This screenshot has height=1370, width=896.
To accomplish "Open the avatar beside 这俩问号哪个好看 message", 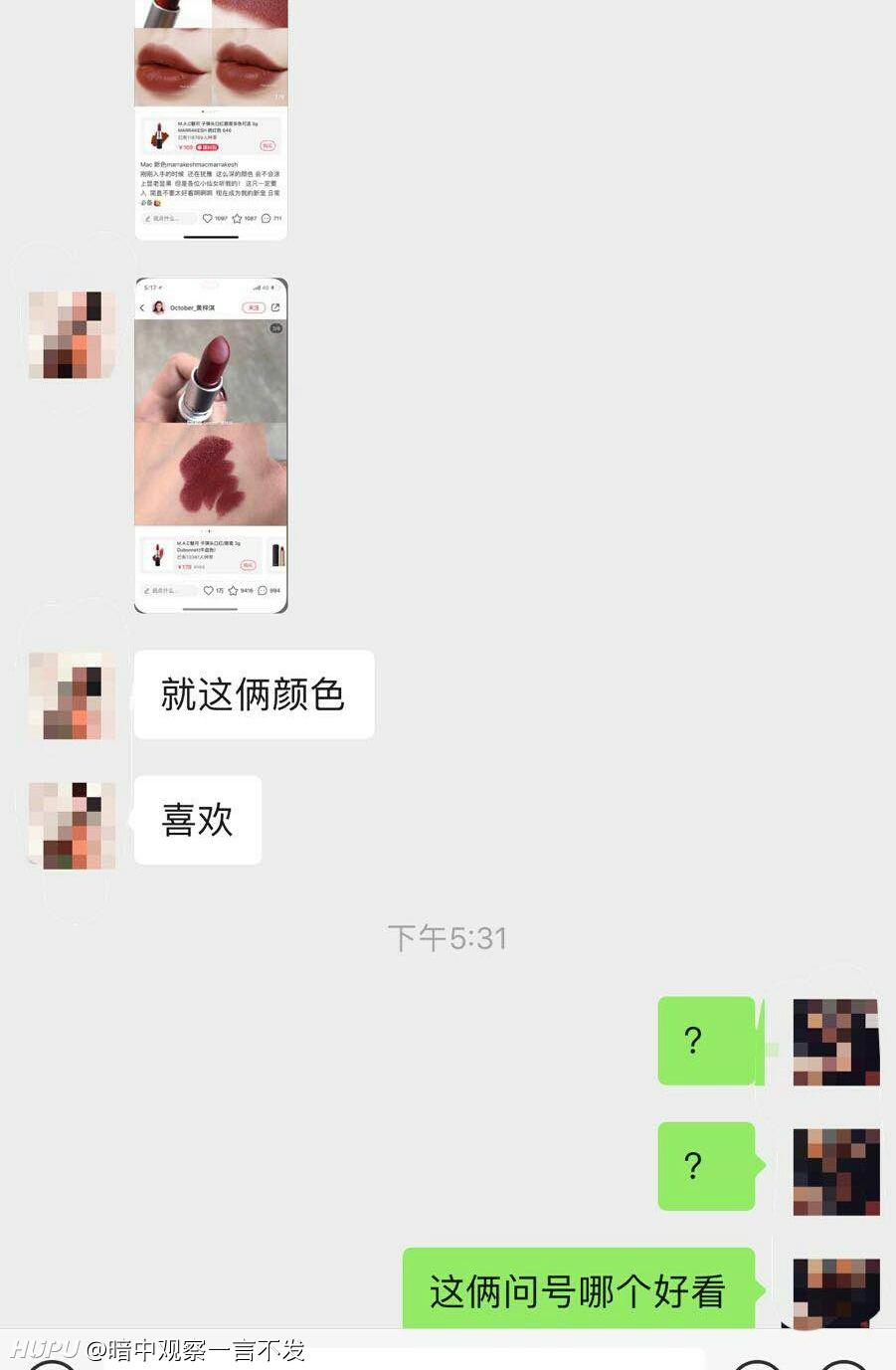I will click(835, 1292).
